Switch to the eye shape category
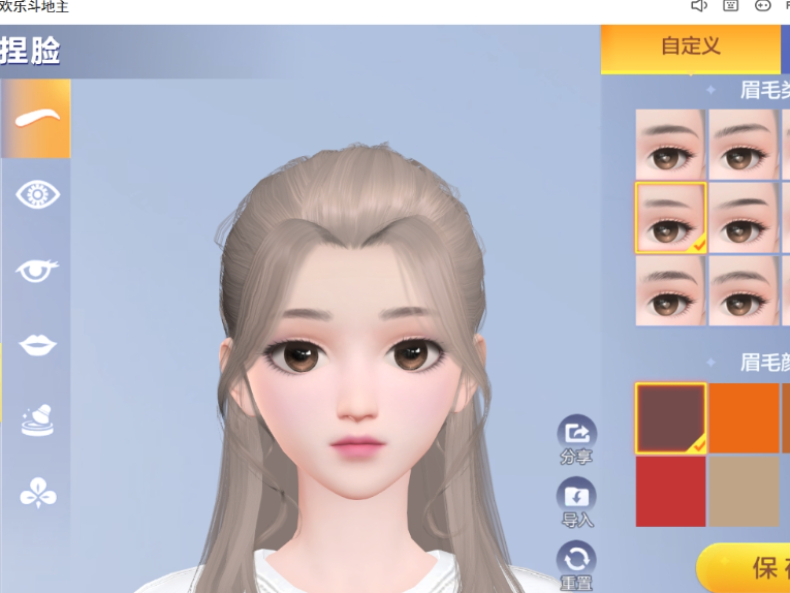 pyautogui.click(x=37, y=194)
